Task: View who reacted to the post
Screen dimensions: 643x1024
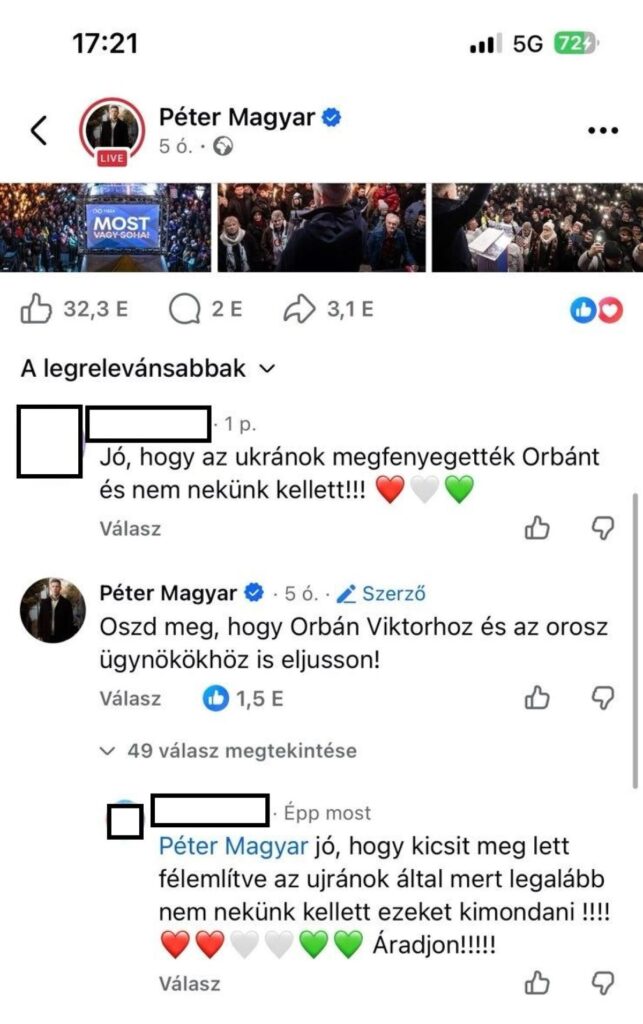Action: [x=596, y=311]
